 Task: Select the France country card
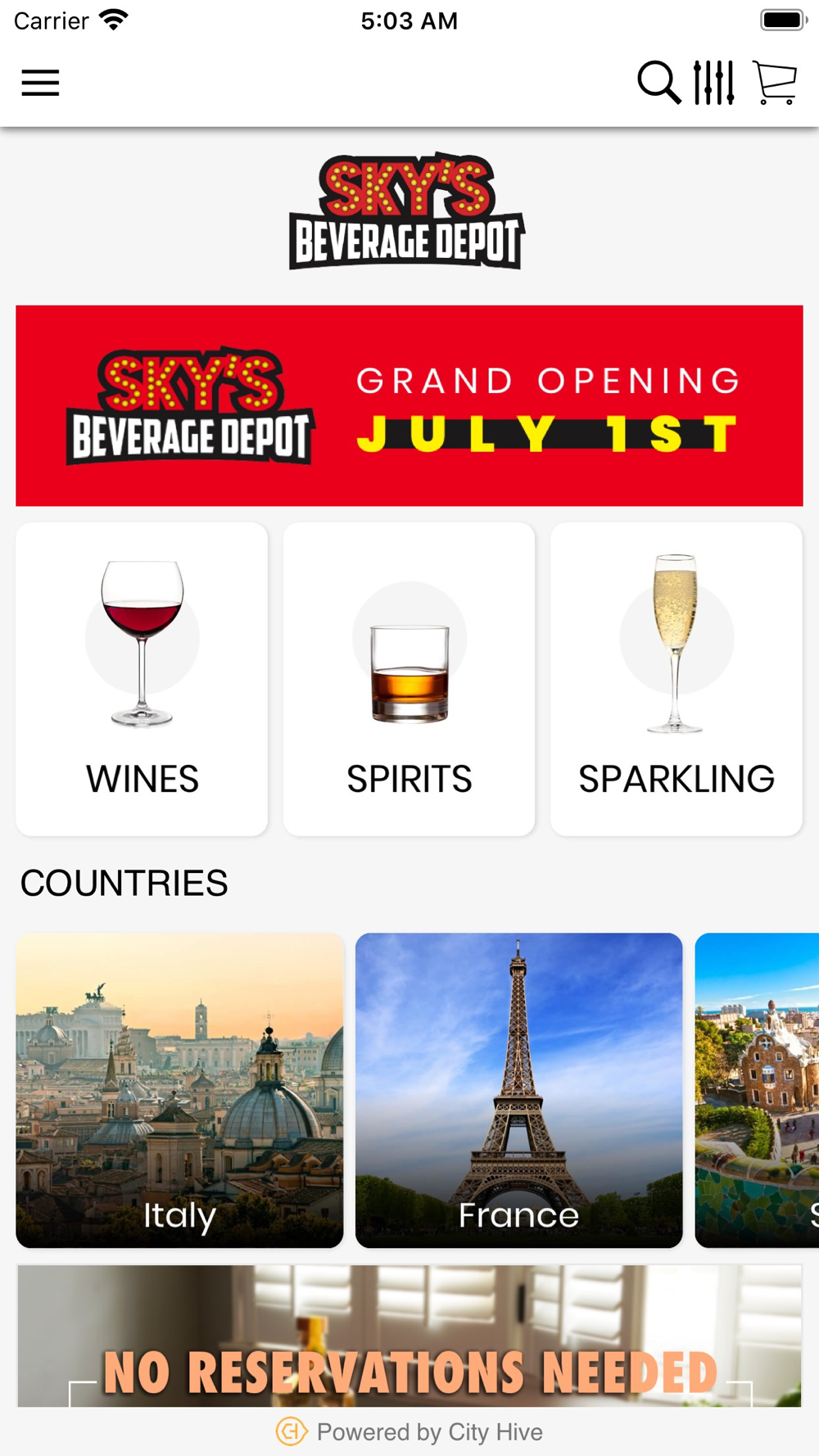click(518, 1090)
